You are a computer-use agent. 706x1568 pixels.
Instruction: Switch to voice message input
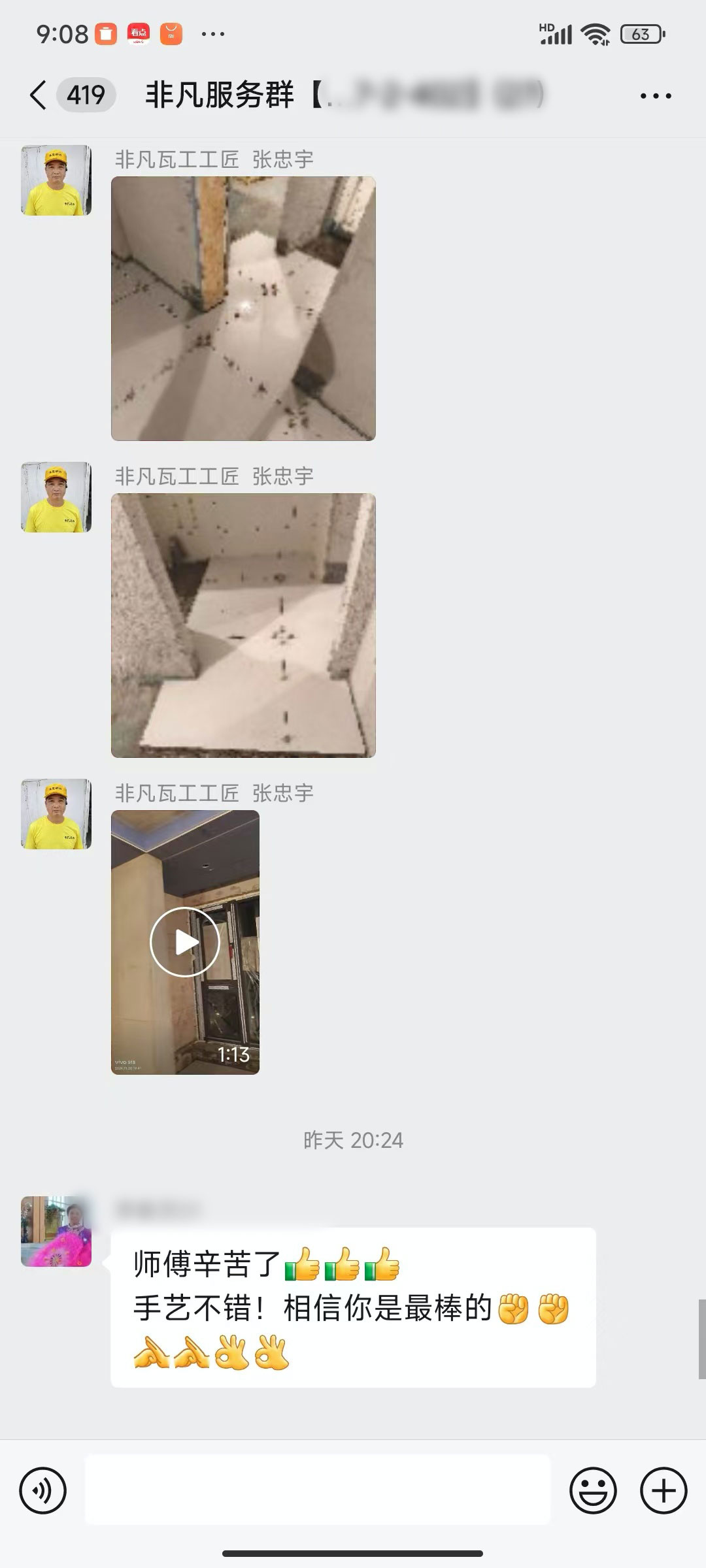(x=43, y=1491)
